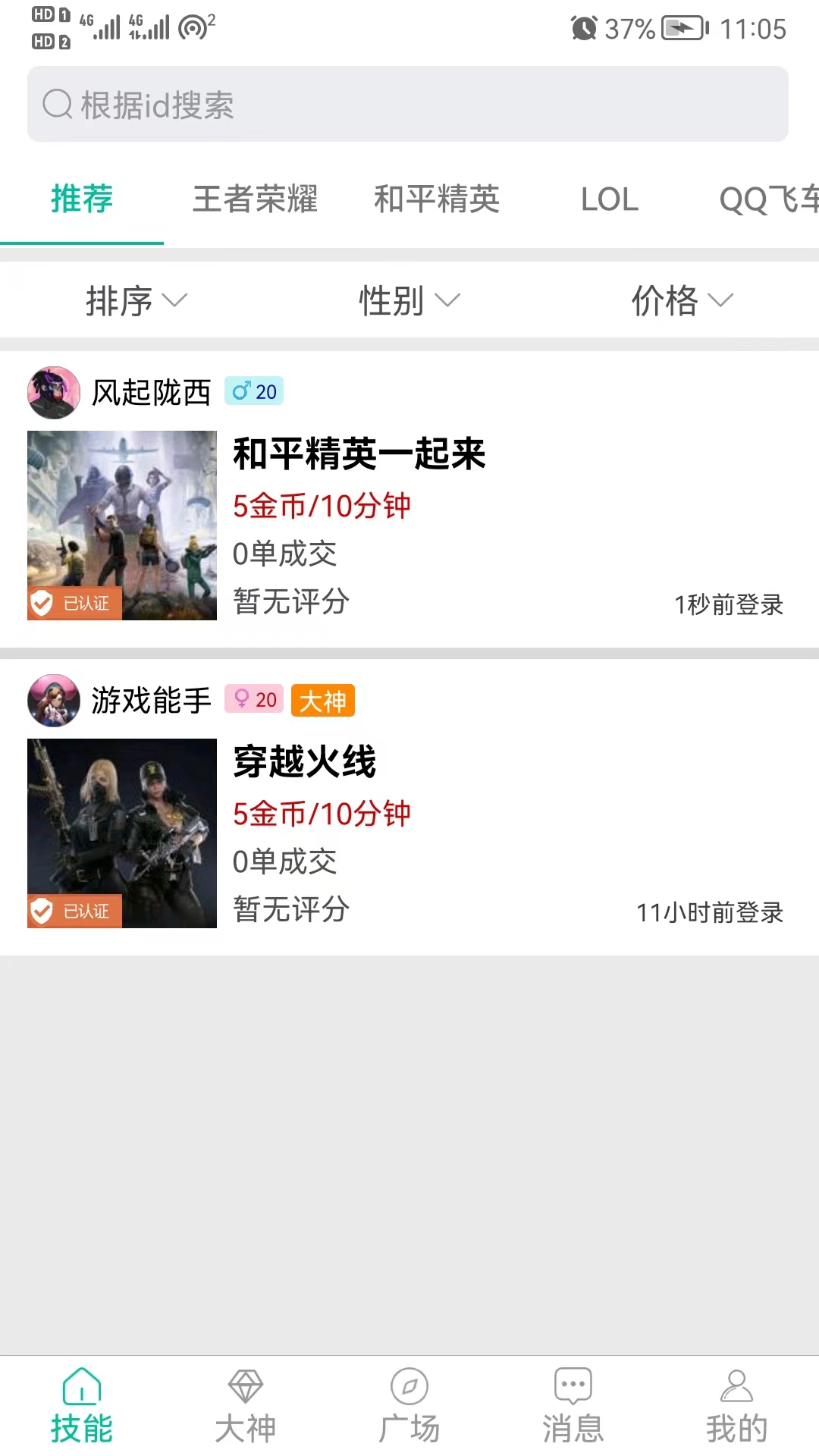819x1456 pixels.
Task: Tap the 已认证 verified badge on 穿越火线 thumbnail
Action: [x=74, y=910]
